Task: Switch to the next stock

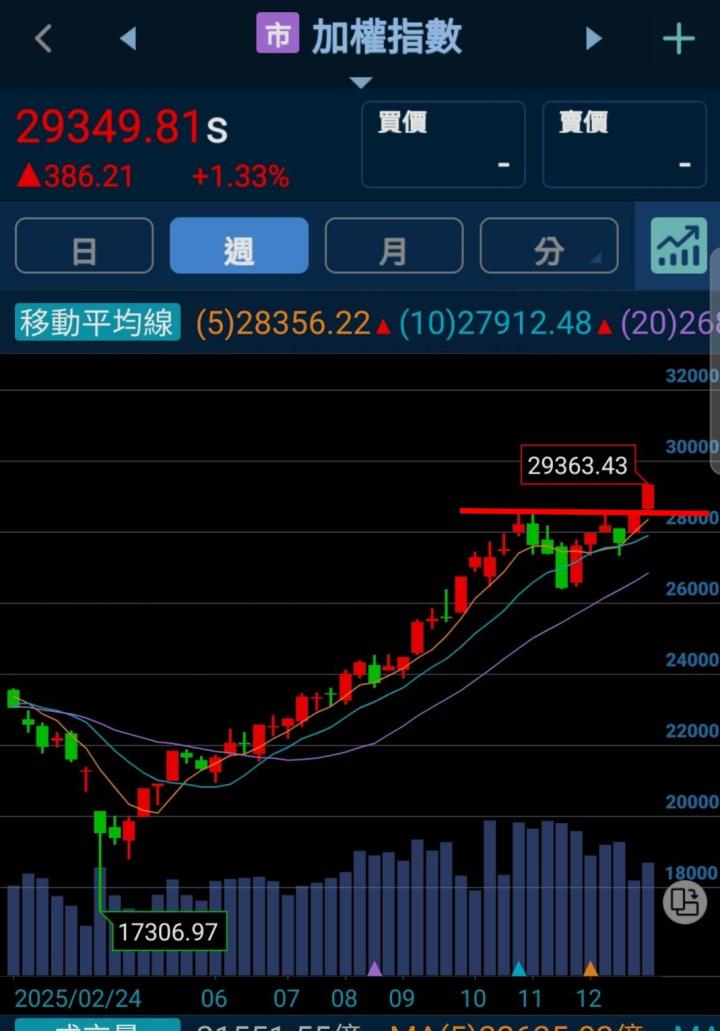Action: [x=594, y=39]
